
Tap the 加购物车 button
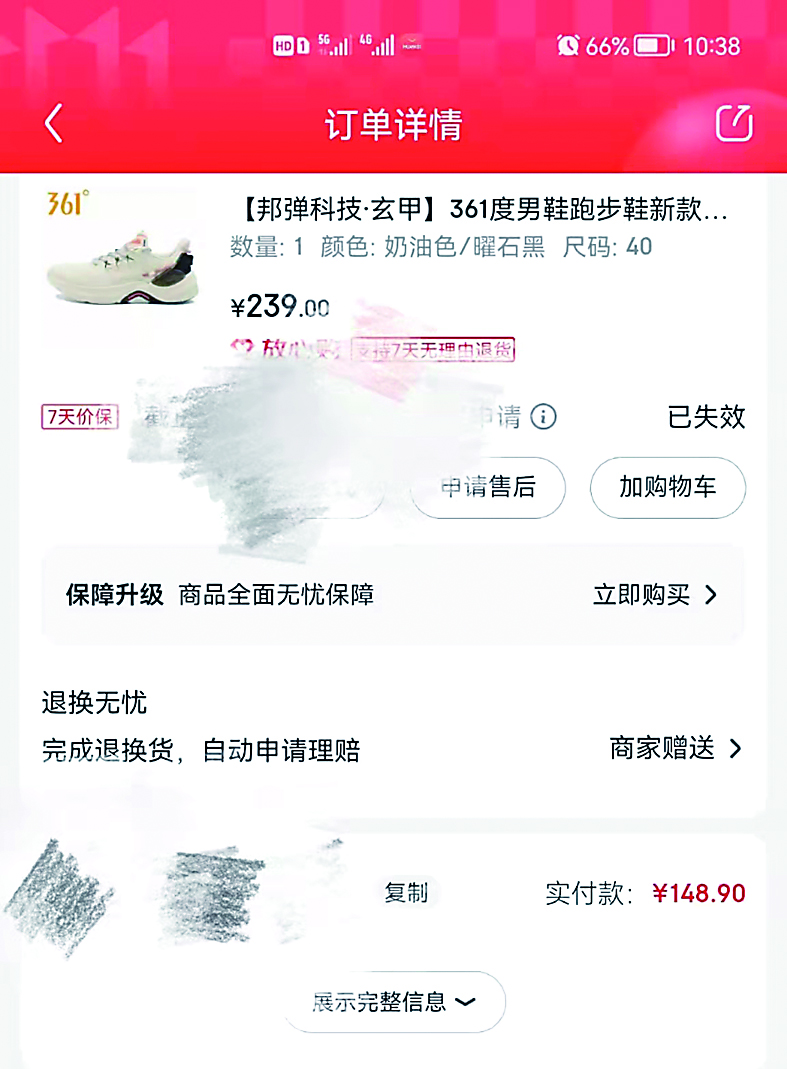pos(667,488)
